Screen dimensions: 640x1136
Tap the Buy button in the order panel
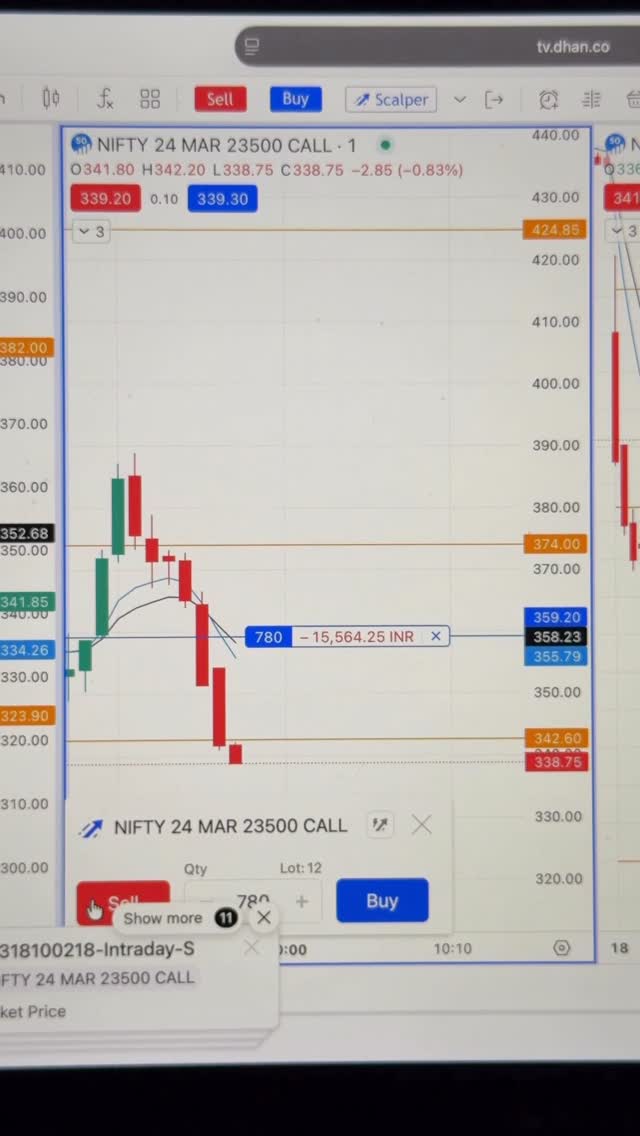pos(382,901)
